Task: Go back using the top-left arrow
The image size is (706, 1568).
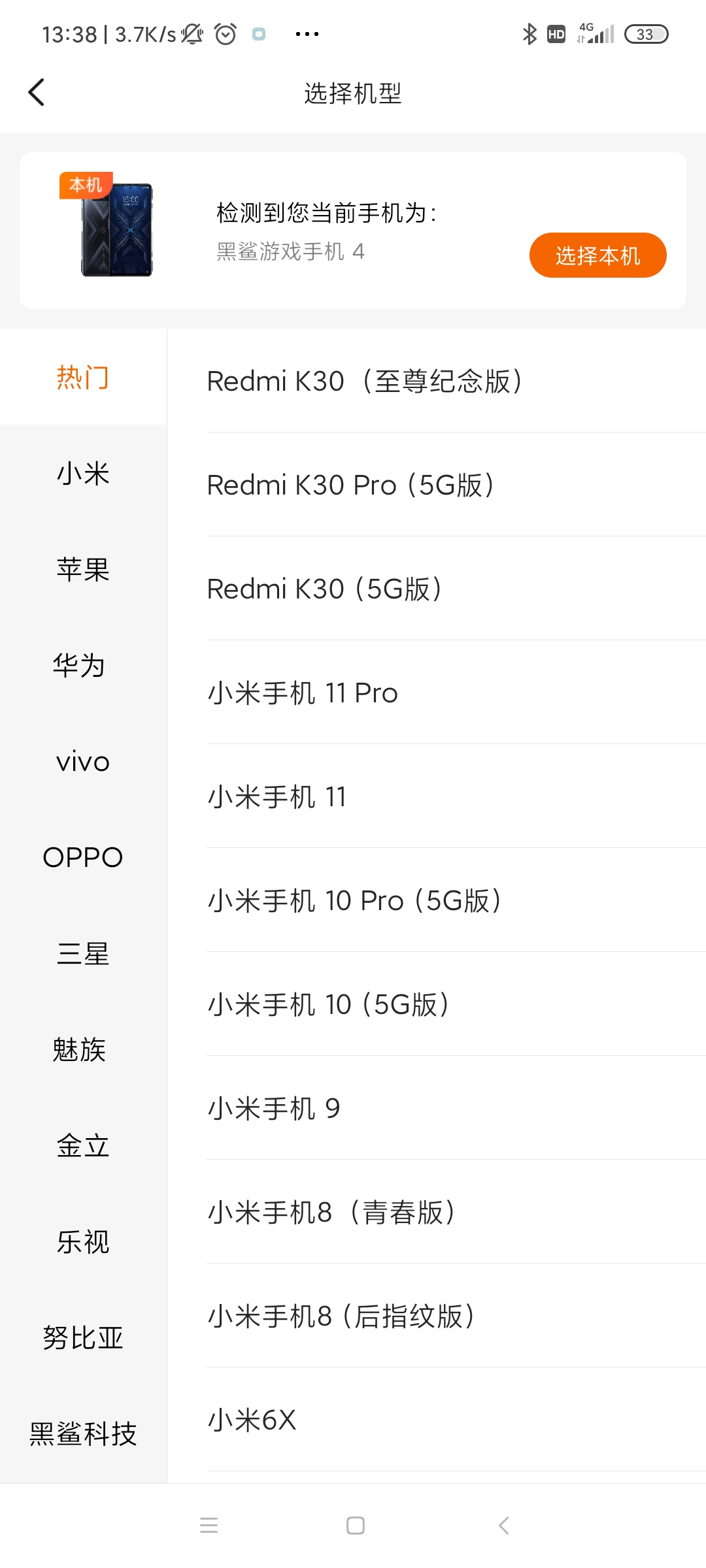Action: [x=37, y=92]
